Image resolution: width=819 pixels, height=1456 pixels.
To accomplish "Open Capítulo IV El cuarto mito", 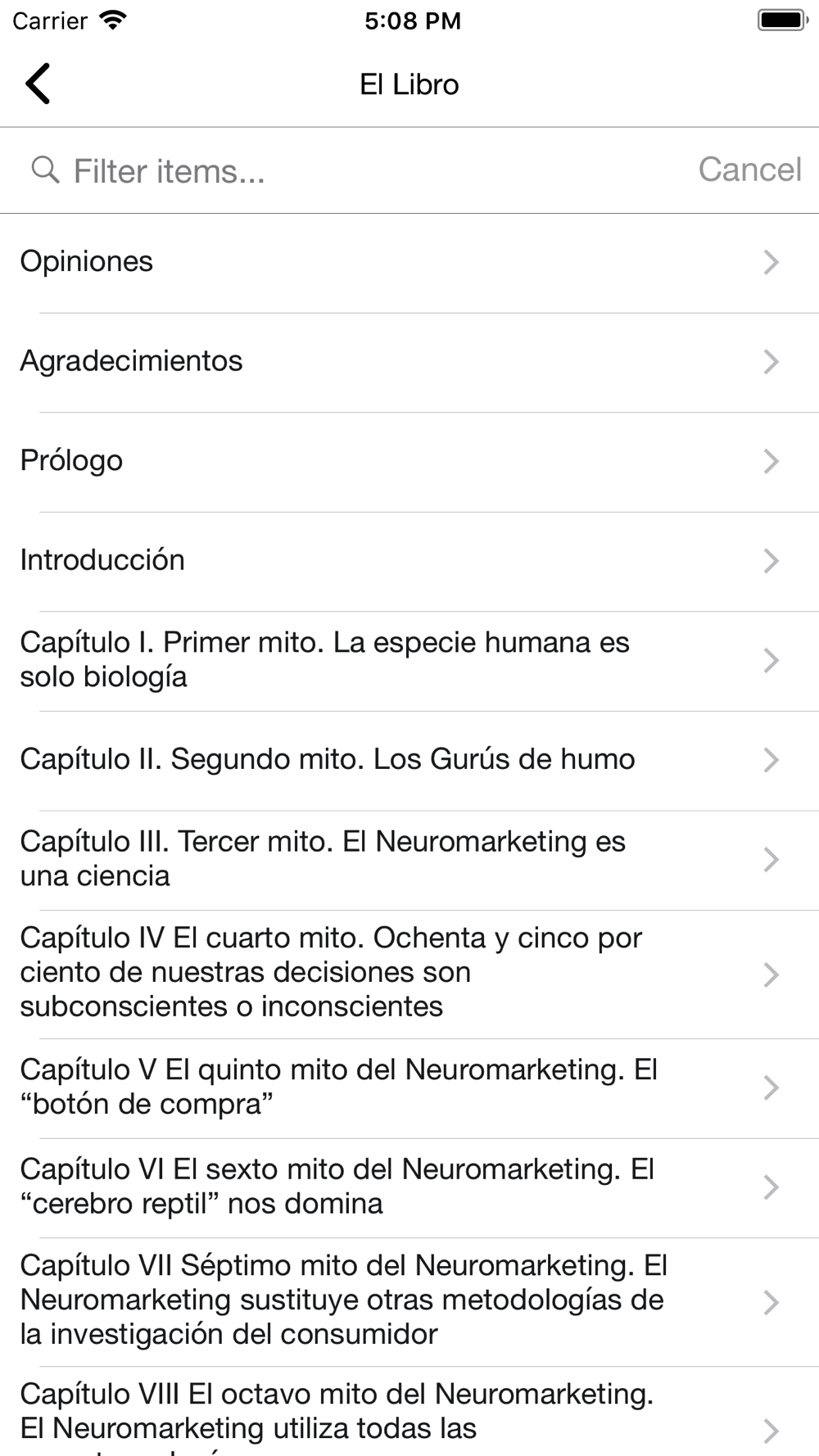I will 409,973.
